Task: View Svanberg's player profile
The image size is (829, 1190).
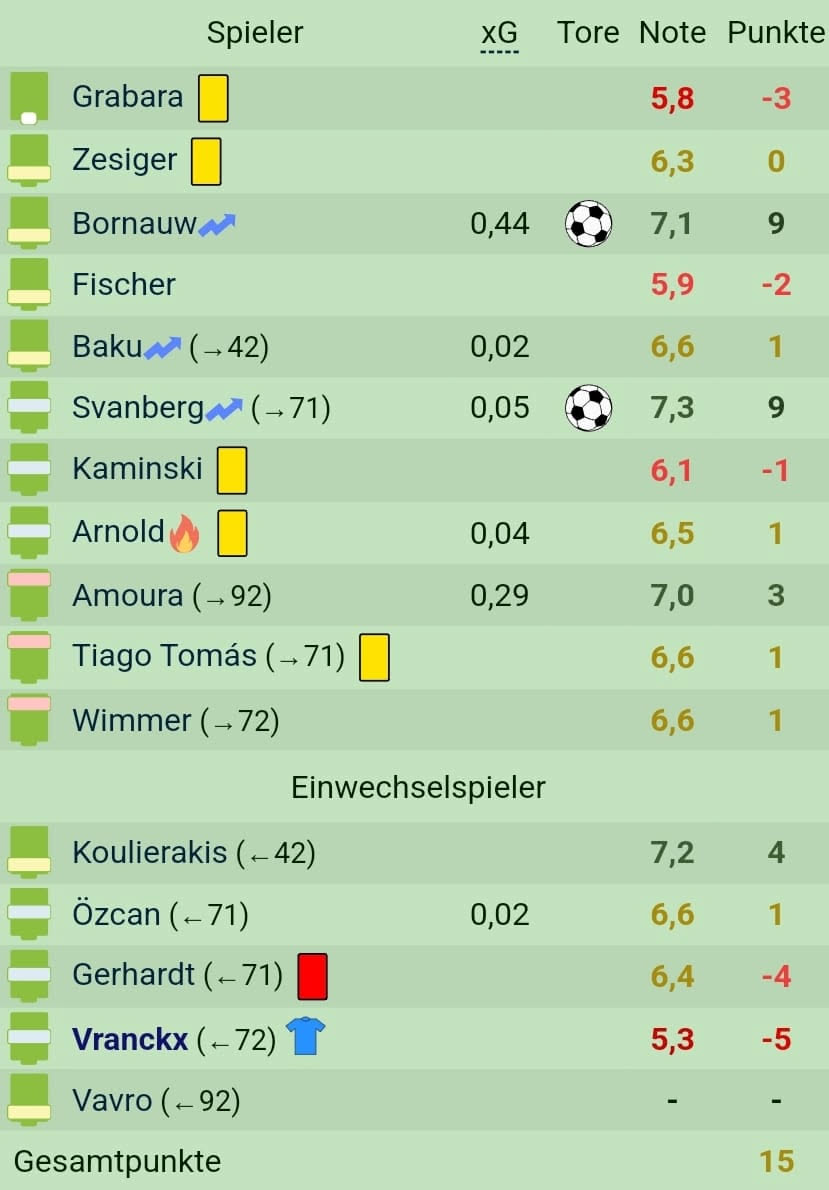Action: 138,408
